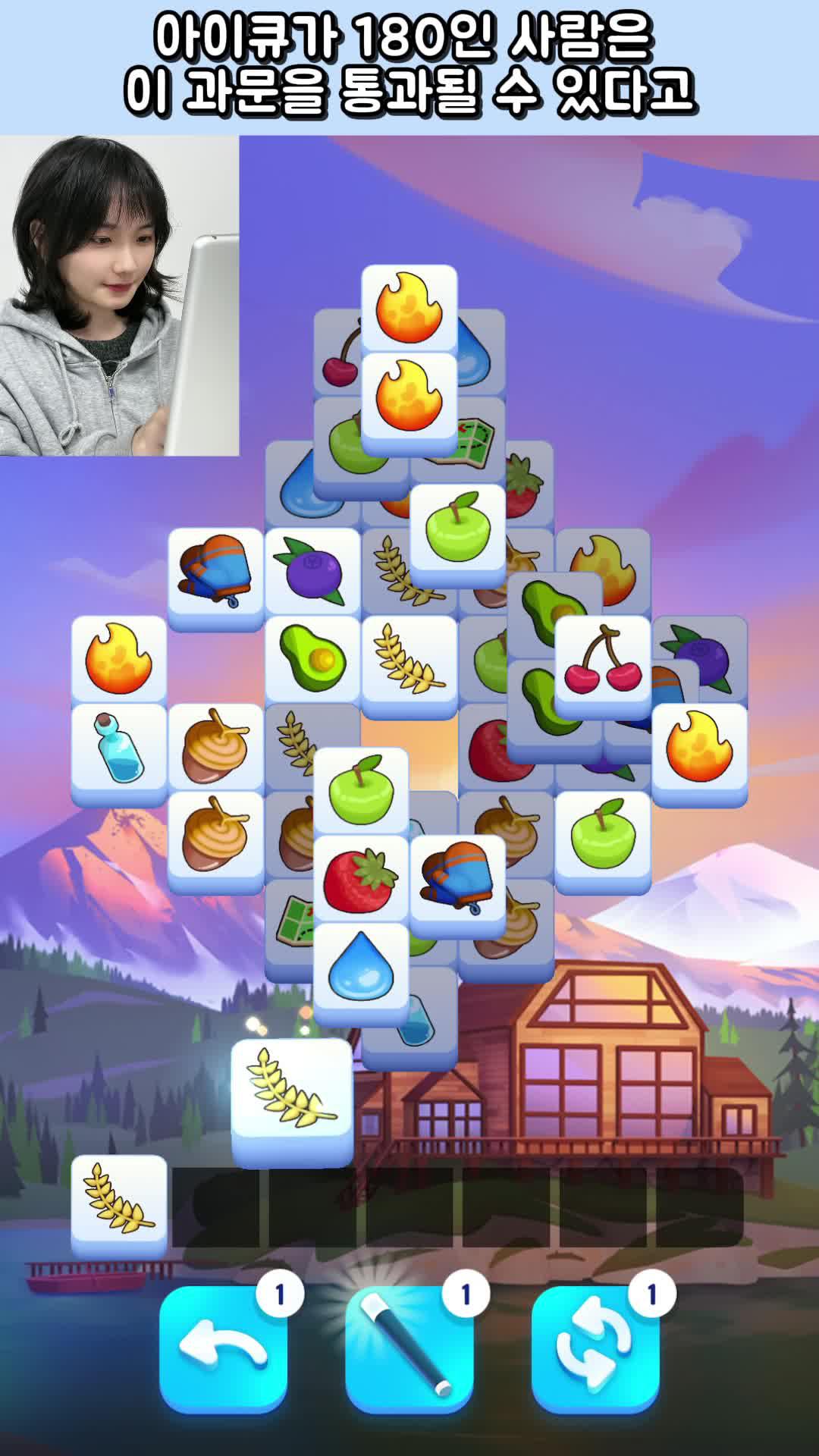
Task: Collect the blue bottle tile
Action: point(119,748)
